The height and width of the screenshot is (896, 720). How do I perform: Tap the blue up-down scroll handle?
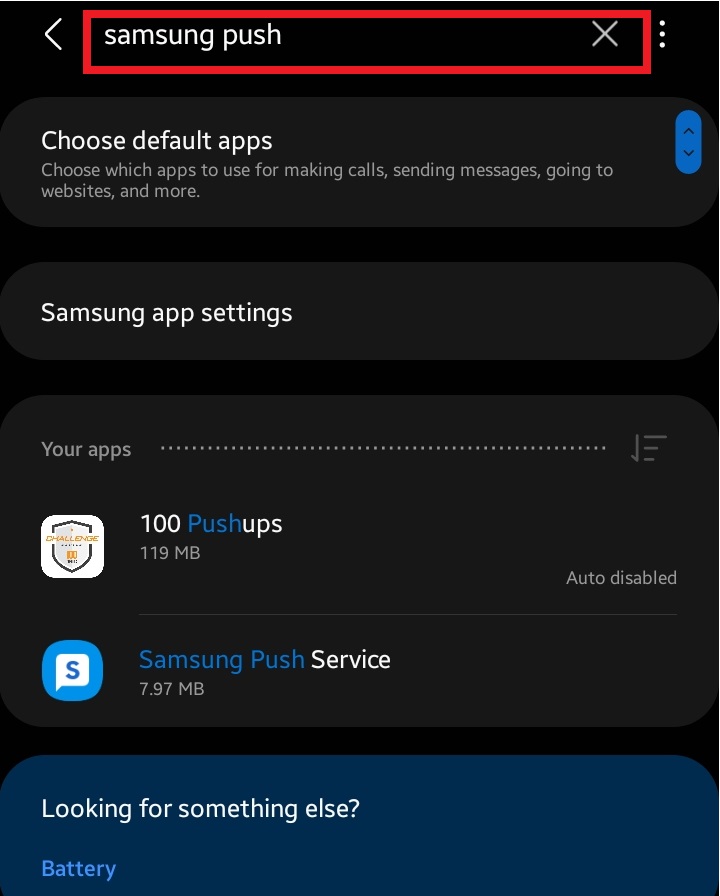(688, 142)
